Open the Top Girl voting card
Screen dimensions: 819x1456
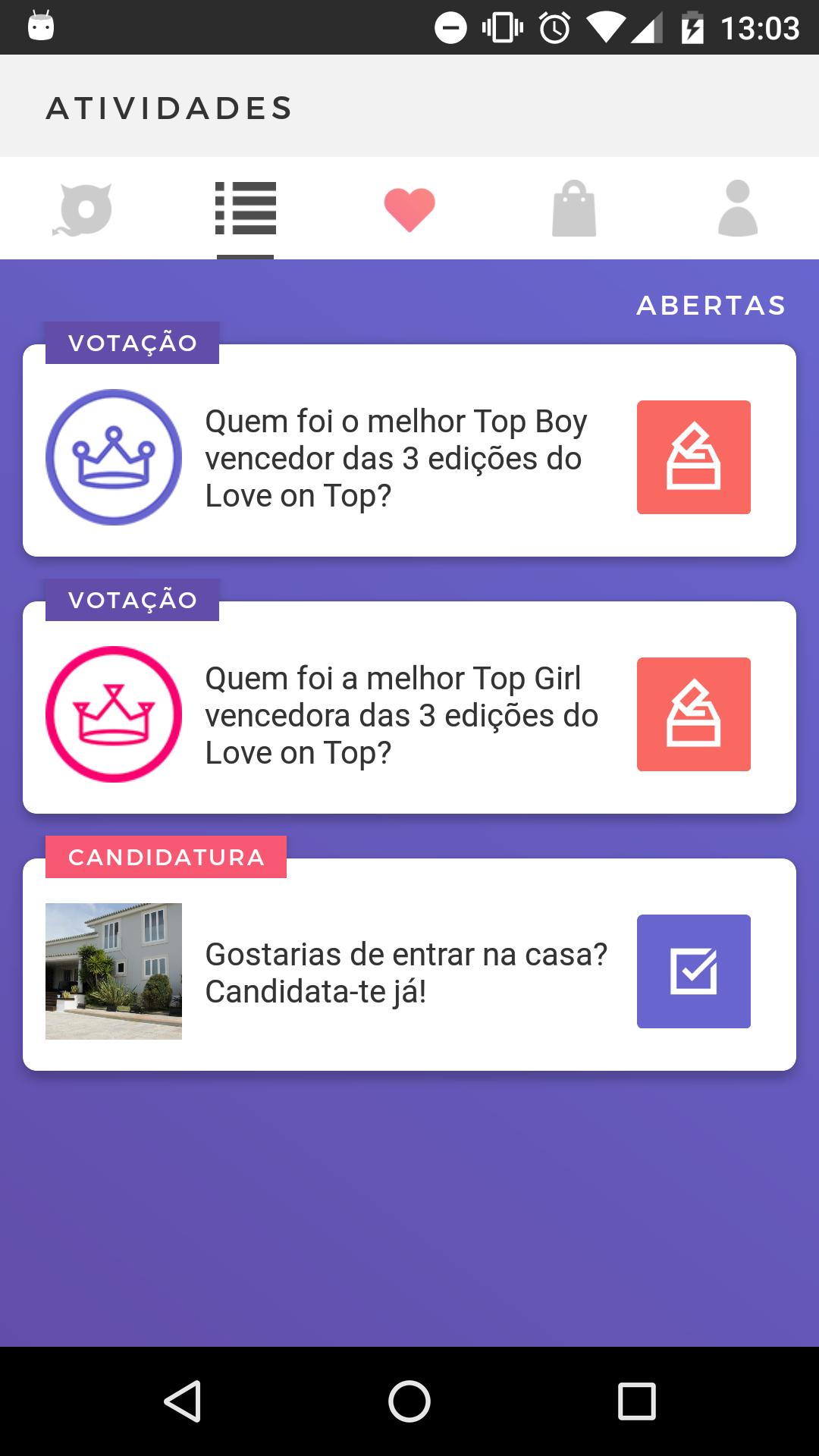[x=394, y=715]
